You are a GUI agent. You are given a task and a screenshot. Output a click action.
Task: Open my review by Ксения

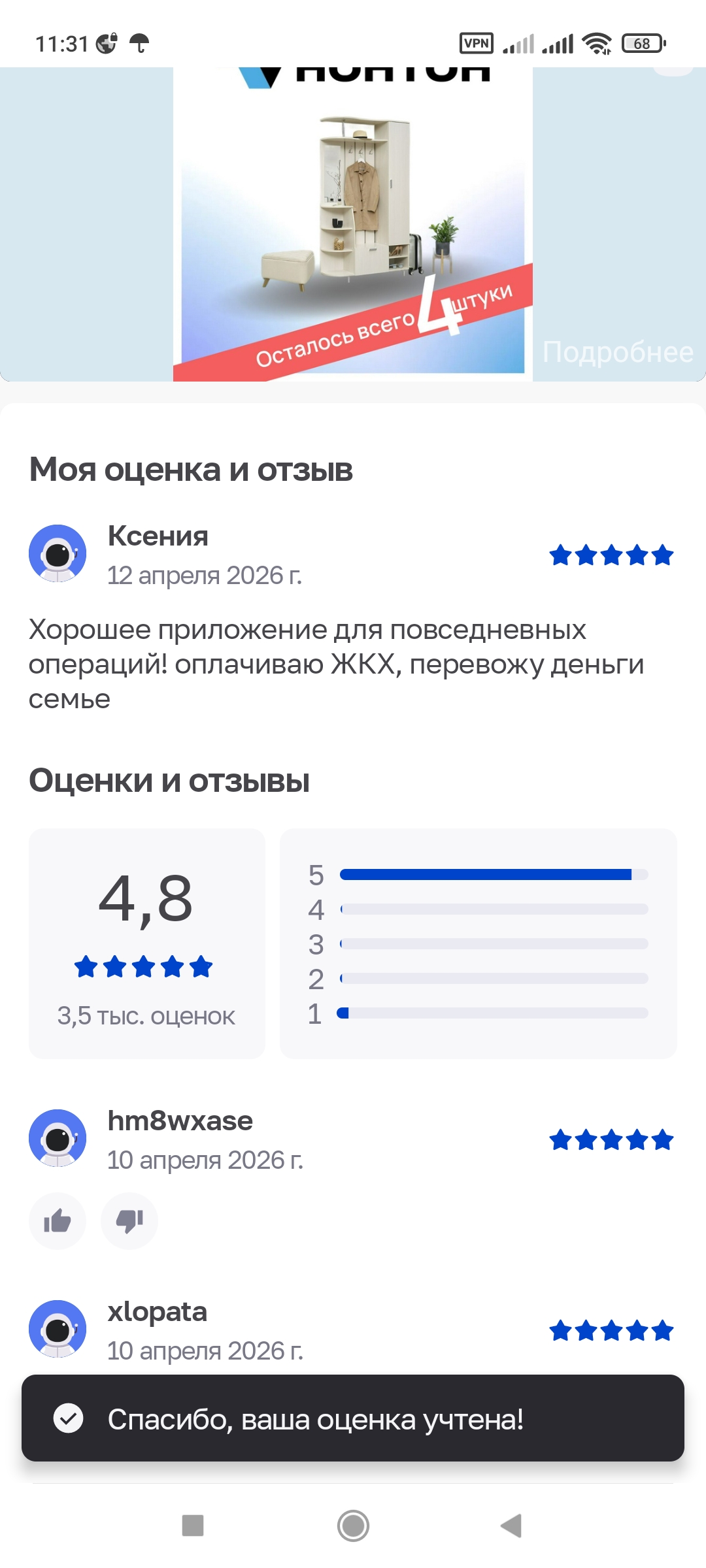point(336,663)
